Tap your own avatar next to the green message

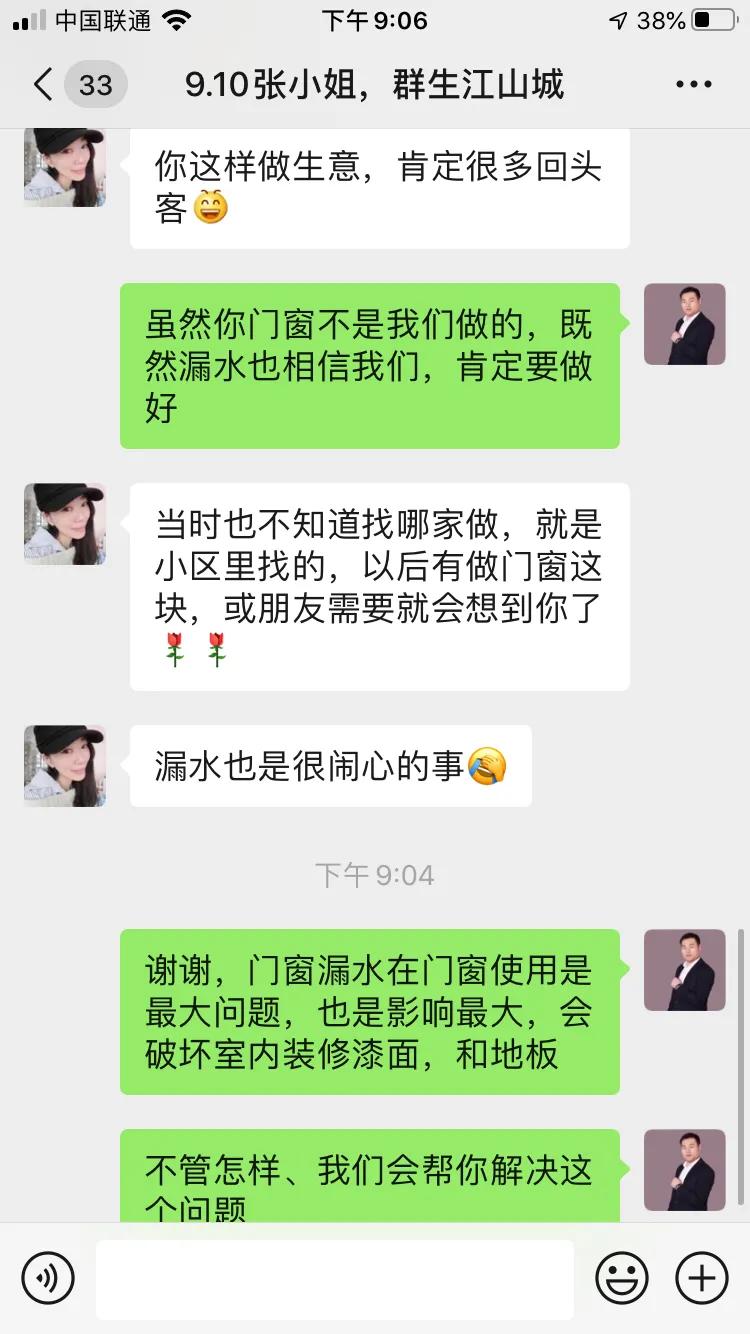click(x=685, y=325)
